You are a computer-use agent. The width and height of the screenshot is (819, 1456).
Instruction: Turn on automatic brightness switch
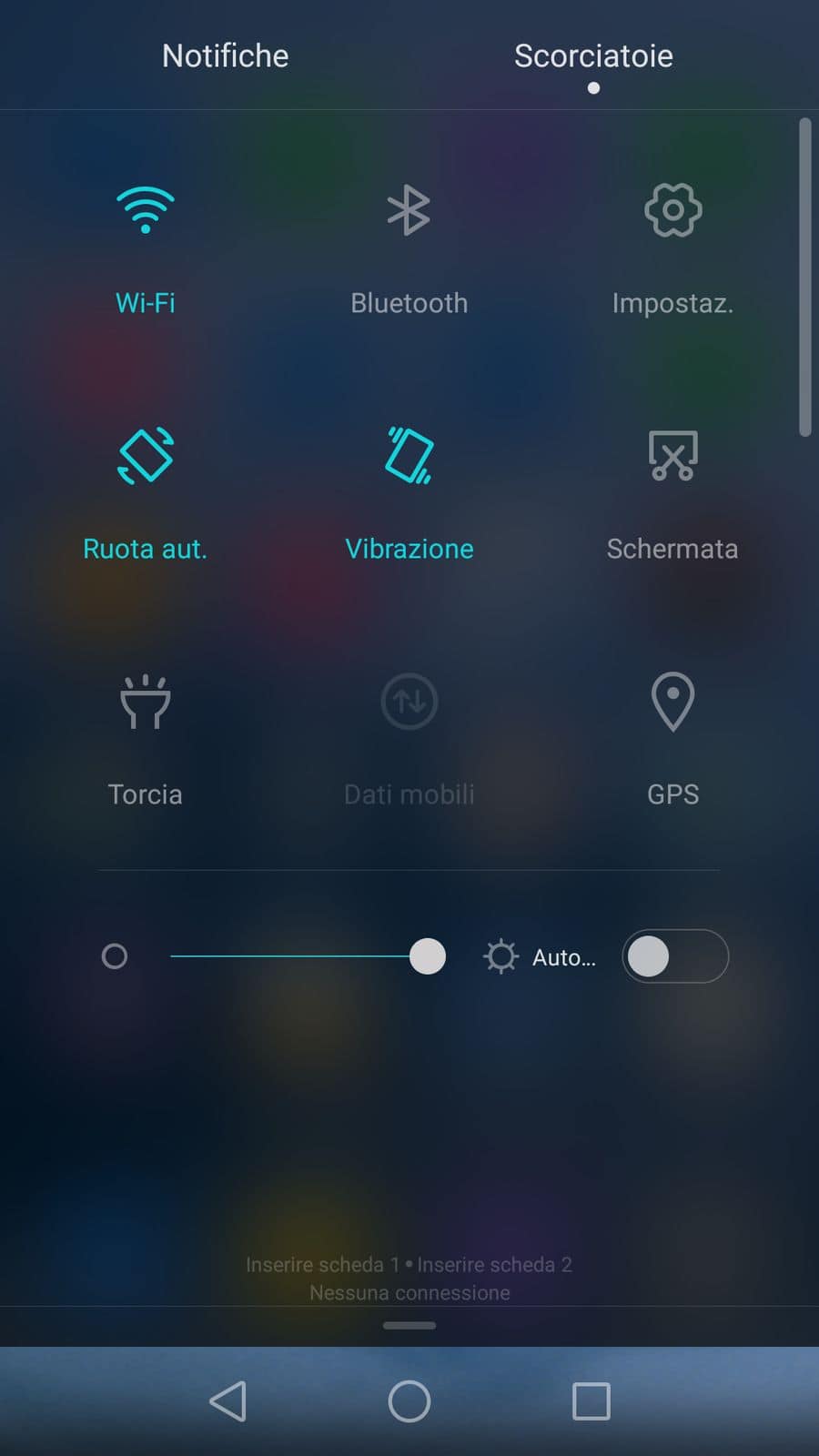pos(674,956)
